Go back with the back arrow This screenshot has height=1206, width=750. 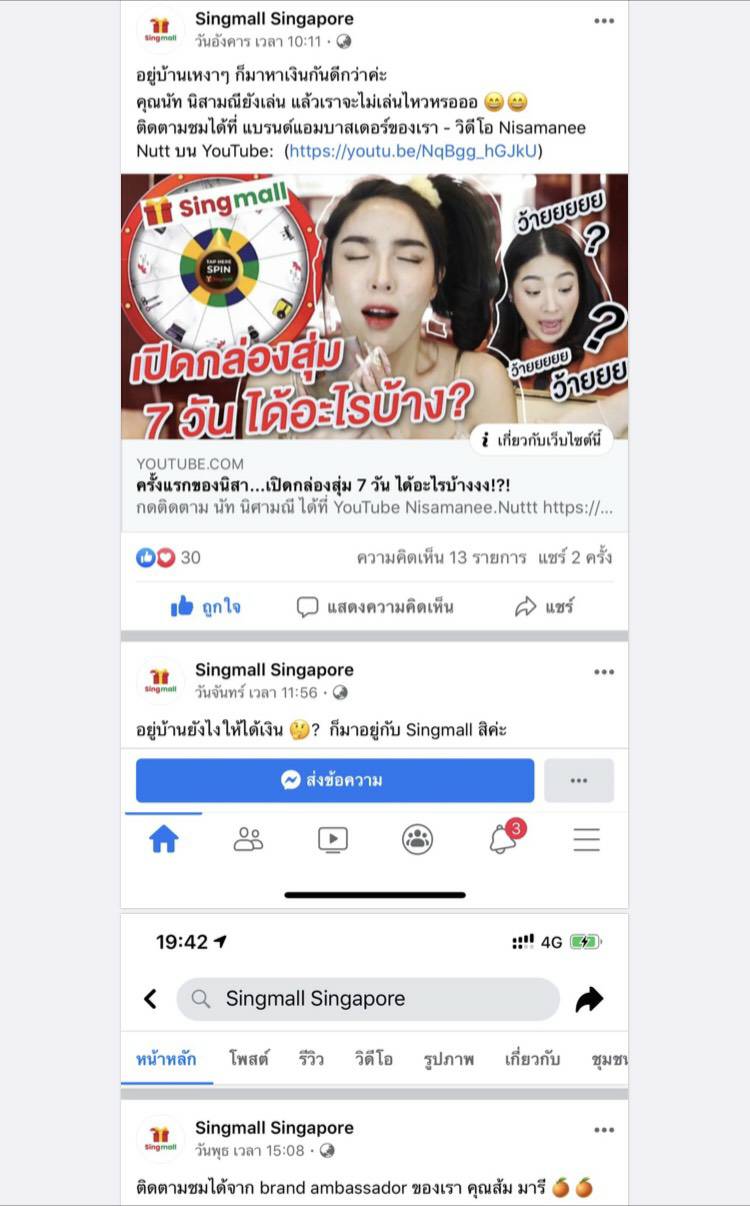[151, 998]
